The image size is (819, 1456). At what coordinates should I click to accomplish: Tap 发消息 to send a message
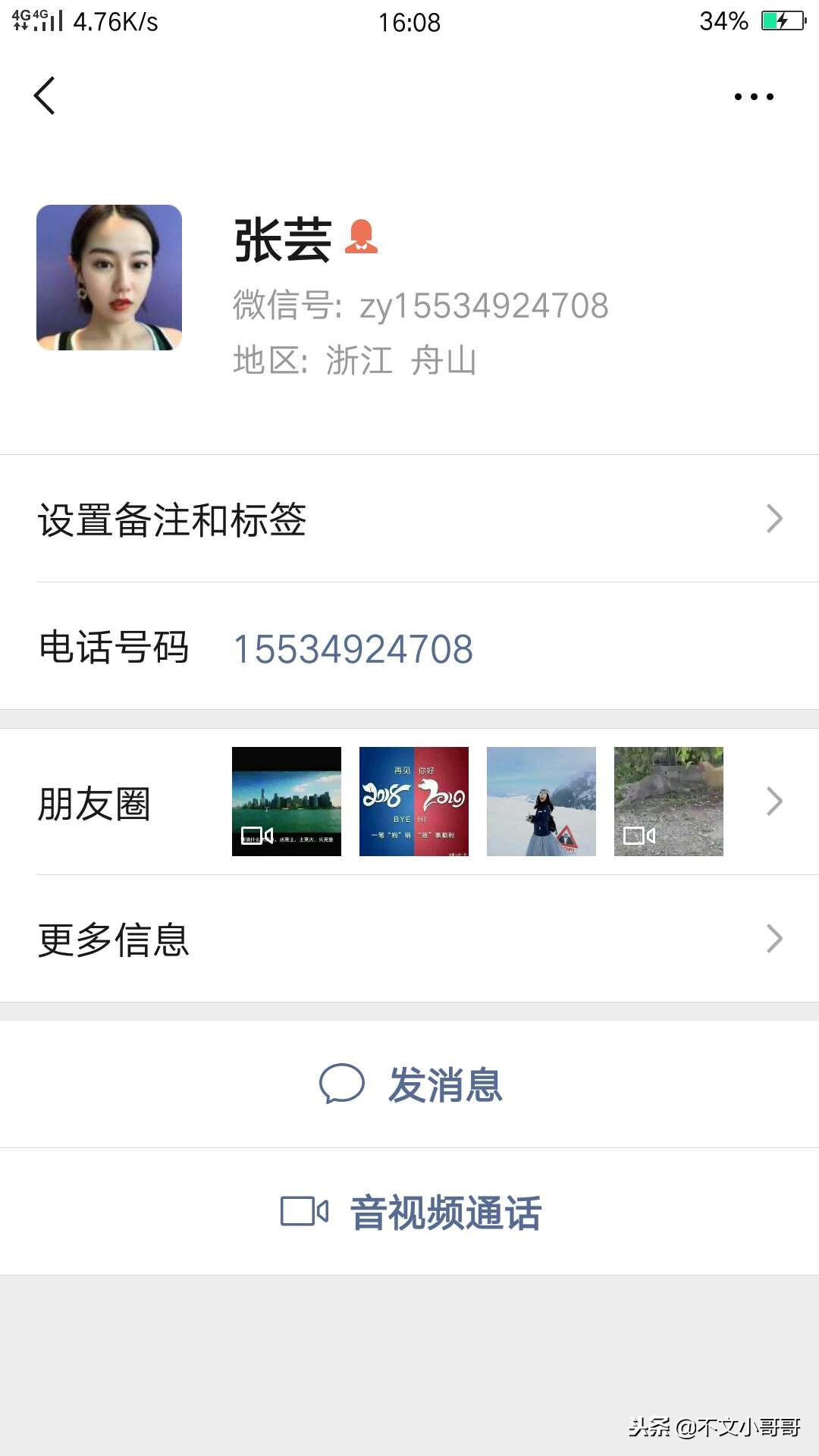click(446, 1086)
